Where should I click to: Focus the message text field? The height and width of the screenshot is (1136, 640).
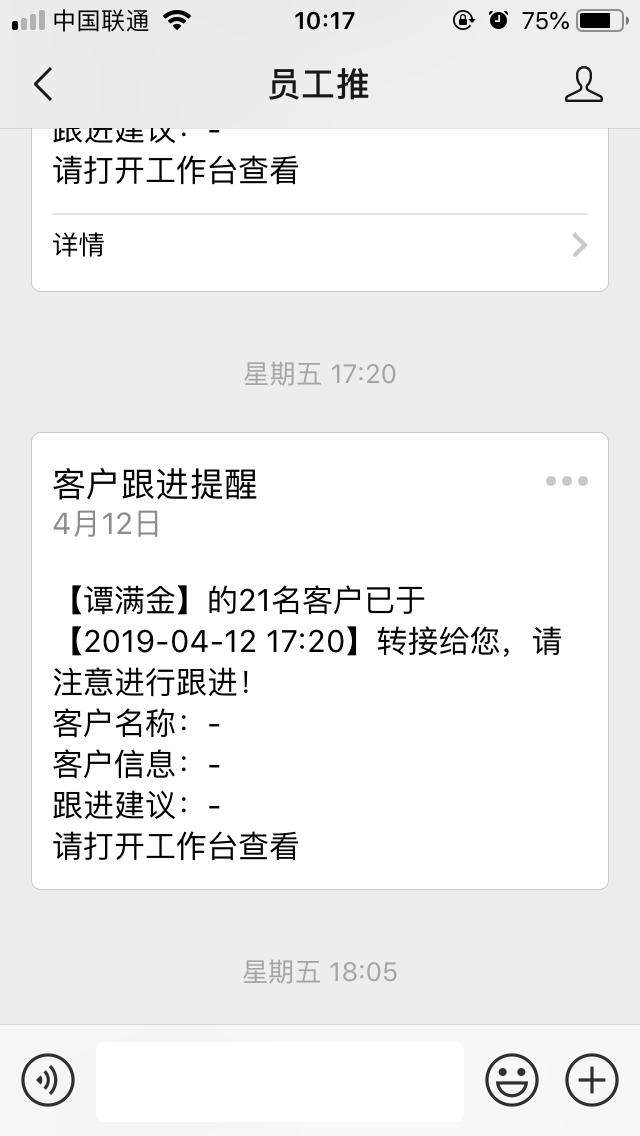pos(280,1081)
